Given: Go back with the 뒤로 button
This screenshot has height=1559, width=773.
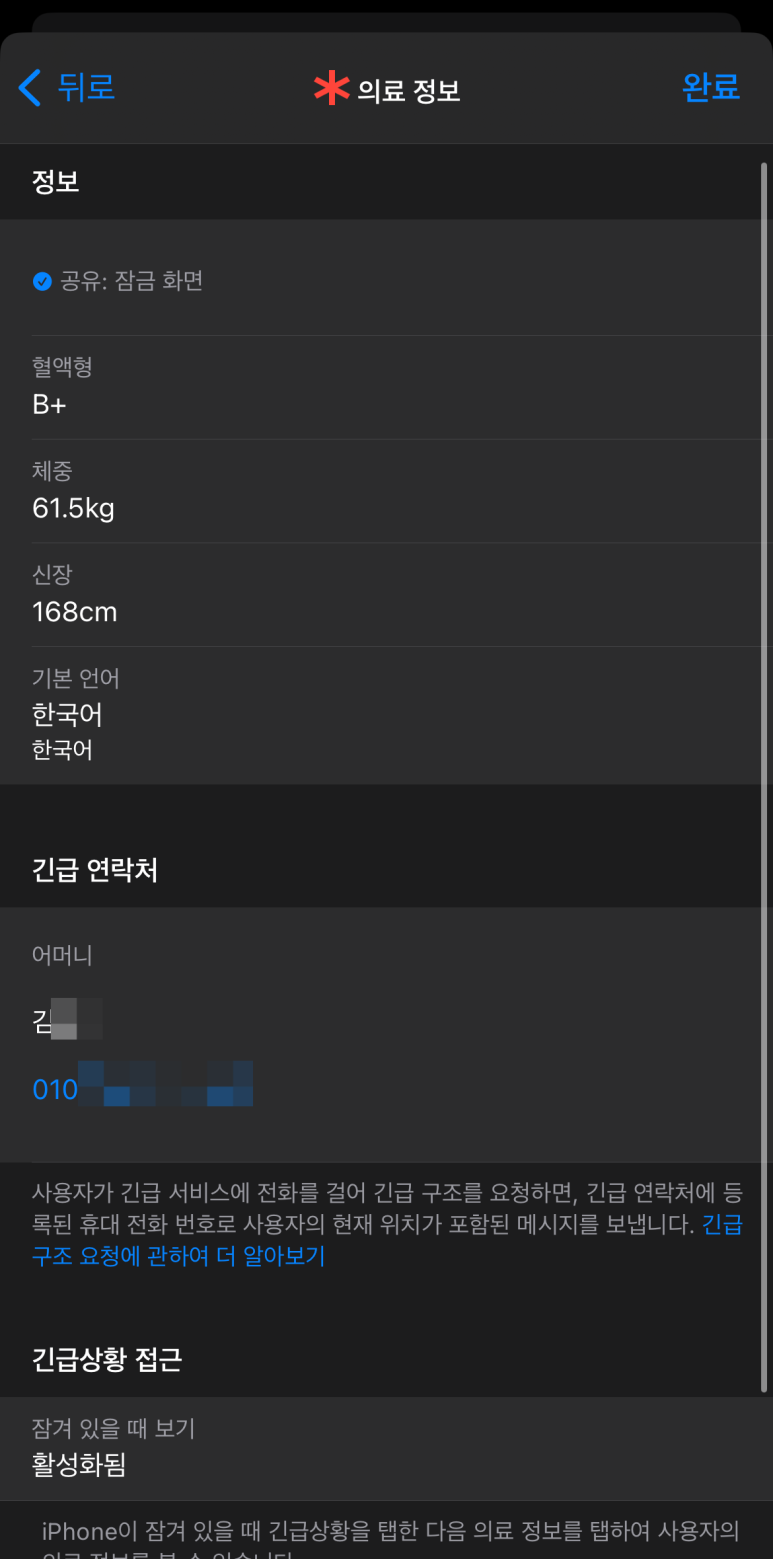Looking at the screenshot, I should click(67, 88).
